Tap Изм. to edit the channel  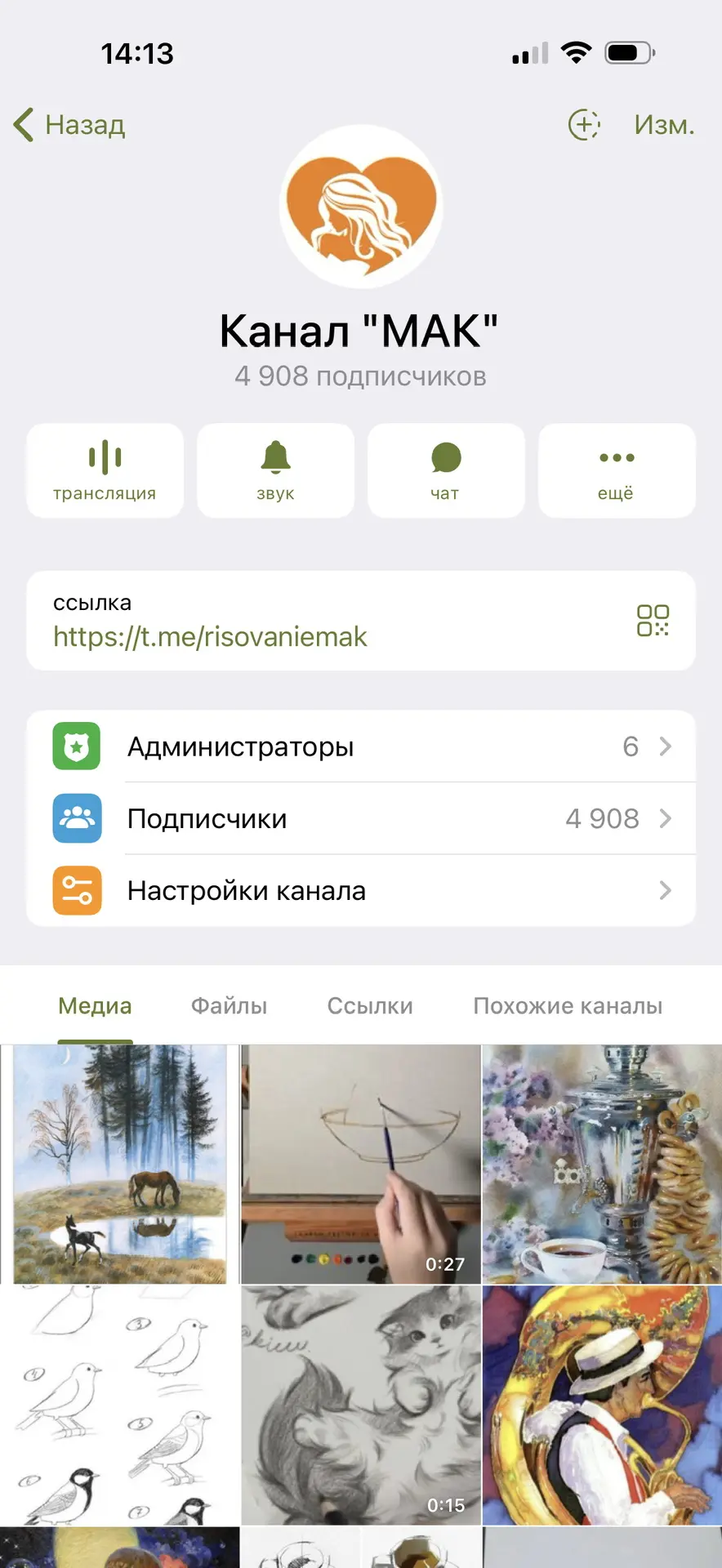coord(662,125)
